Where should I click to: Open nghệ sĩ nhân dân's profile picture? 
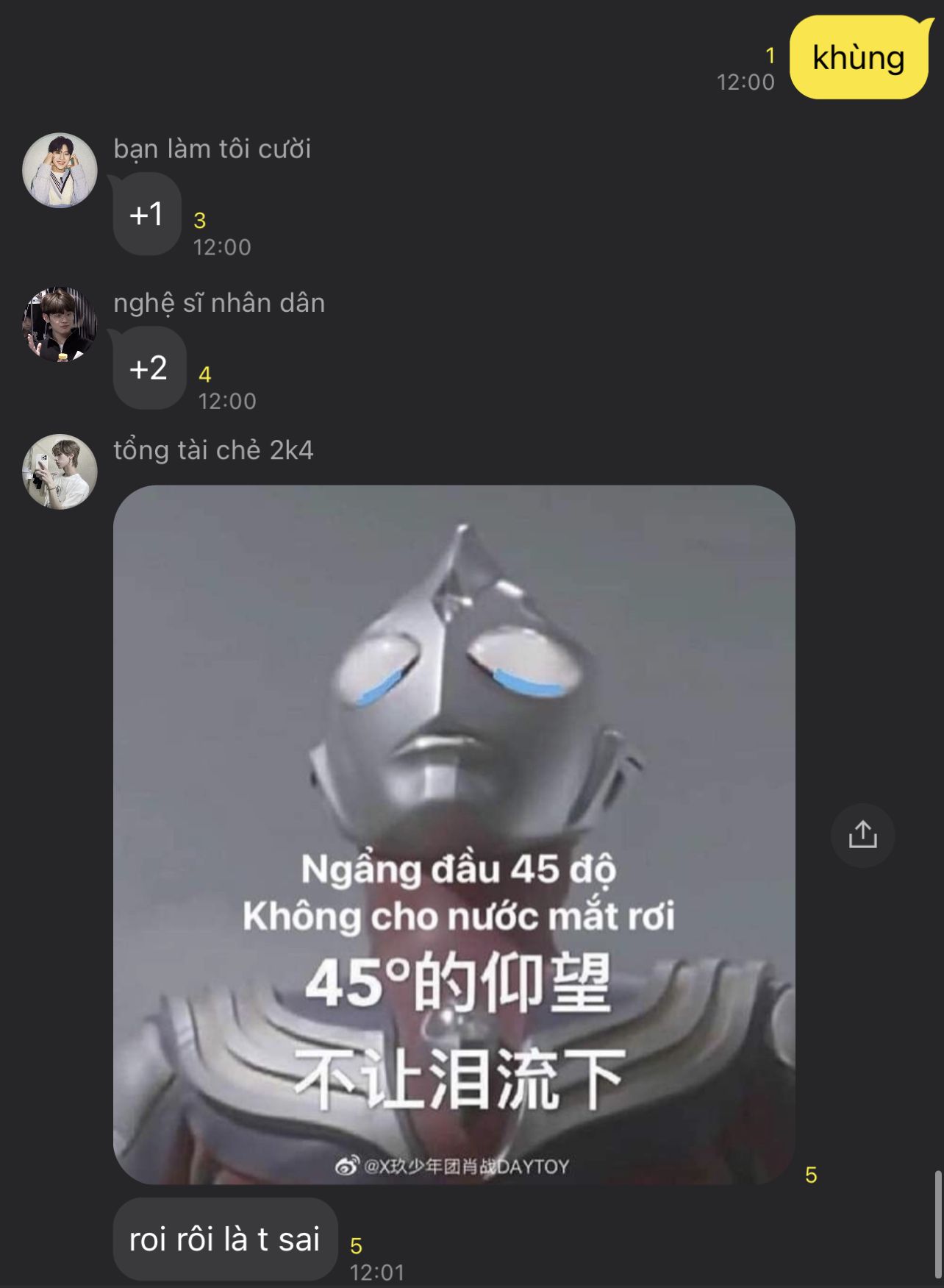(60, 324)
